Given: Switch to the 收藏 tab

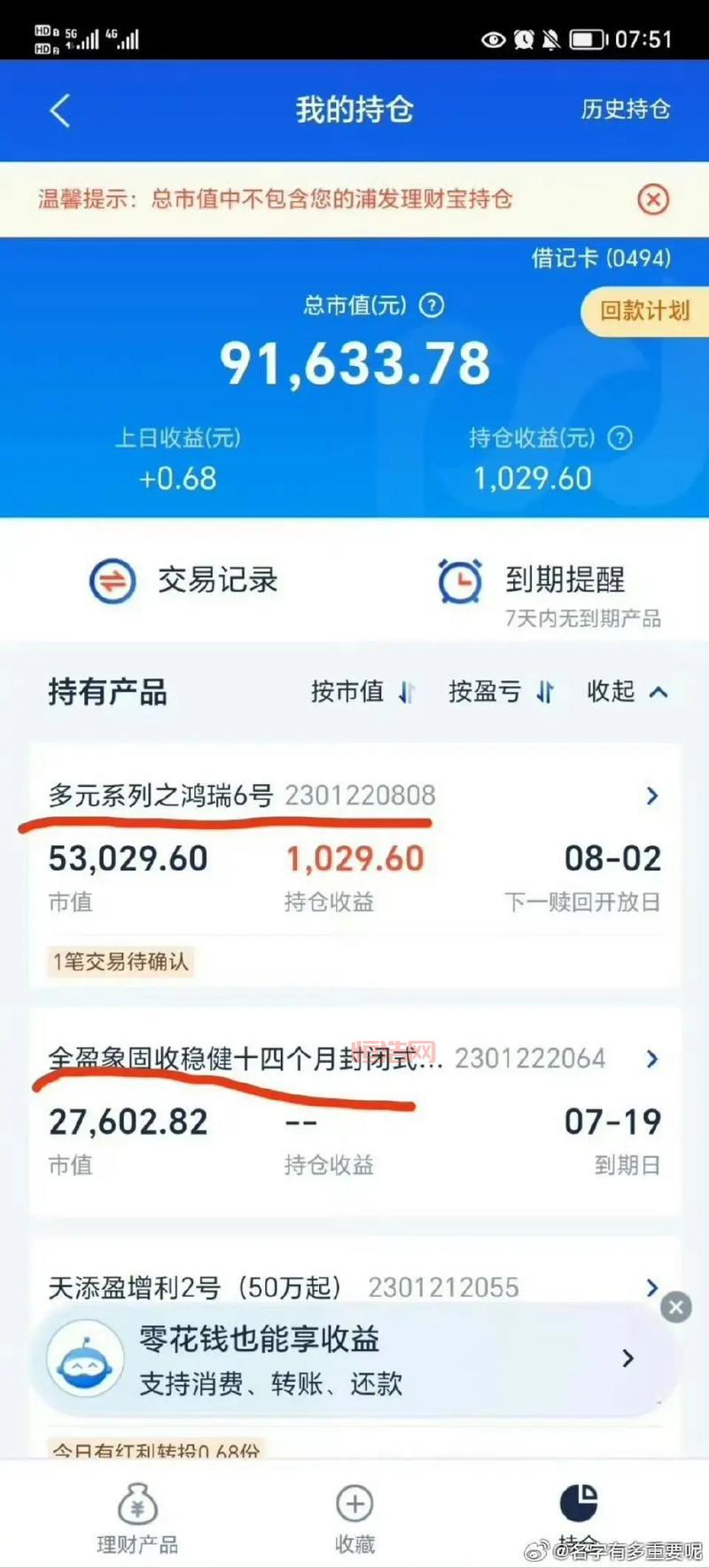Looking at the screenshot, I should tap(354, 1518).
